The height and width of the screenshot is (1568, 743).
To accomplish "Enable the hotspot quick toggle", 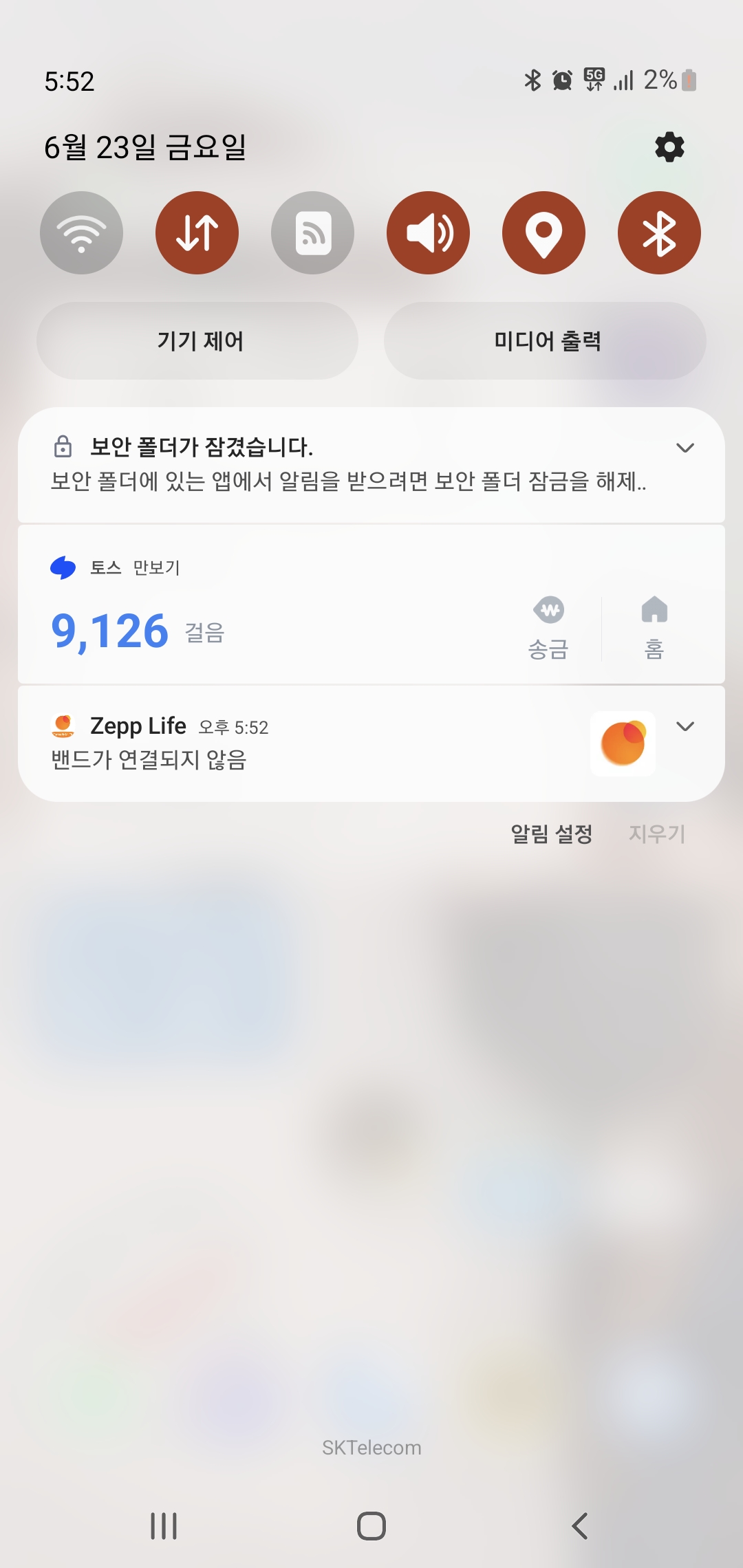I will coord(313,233).
